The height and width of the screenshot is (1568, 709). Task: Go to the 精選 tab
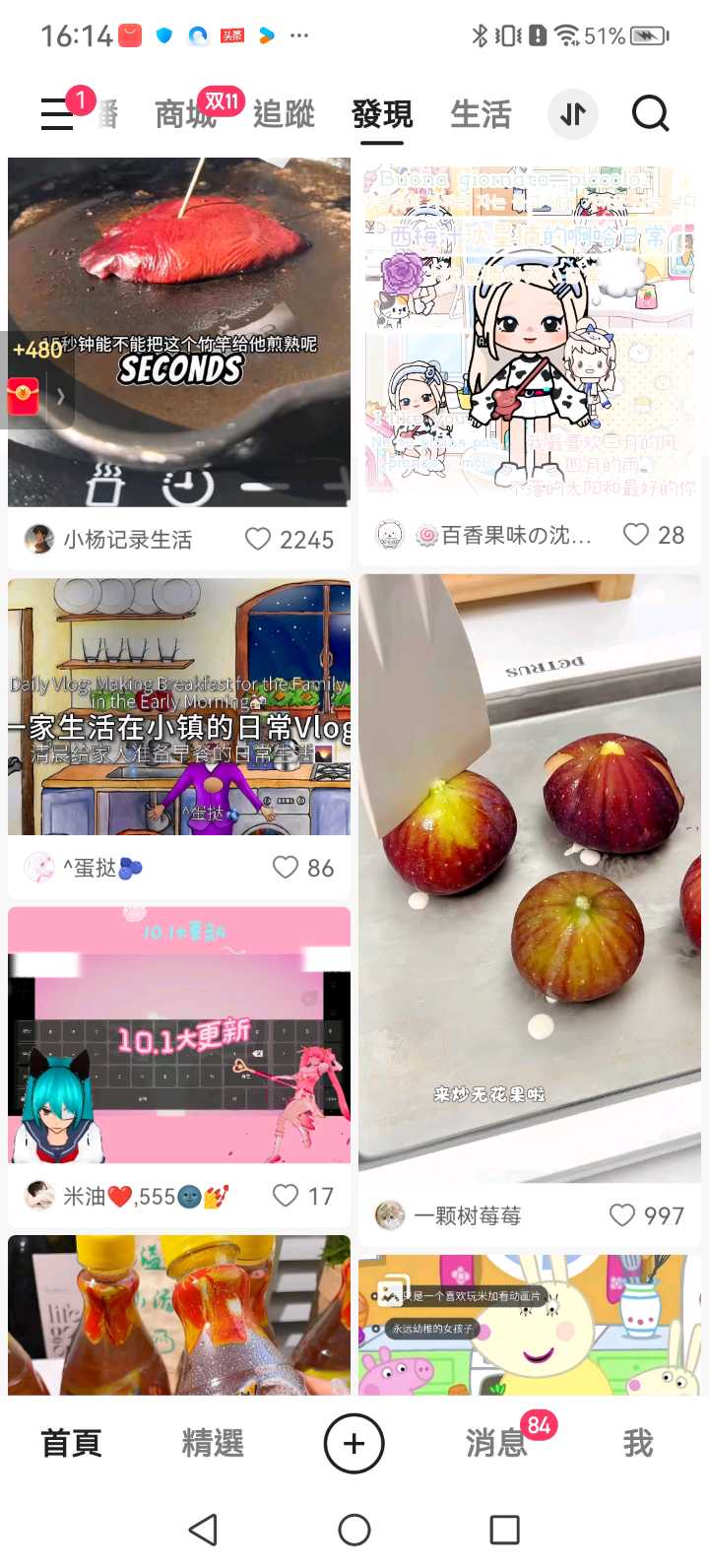(212, 1443)
